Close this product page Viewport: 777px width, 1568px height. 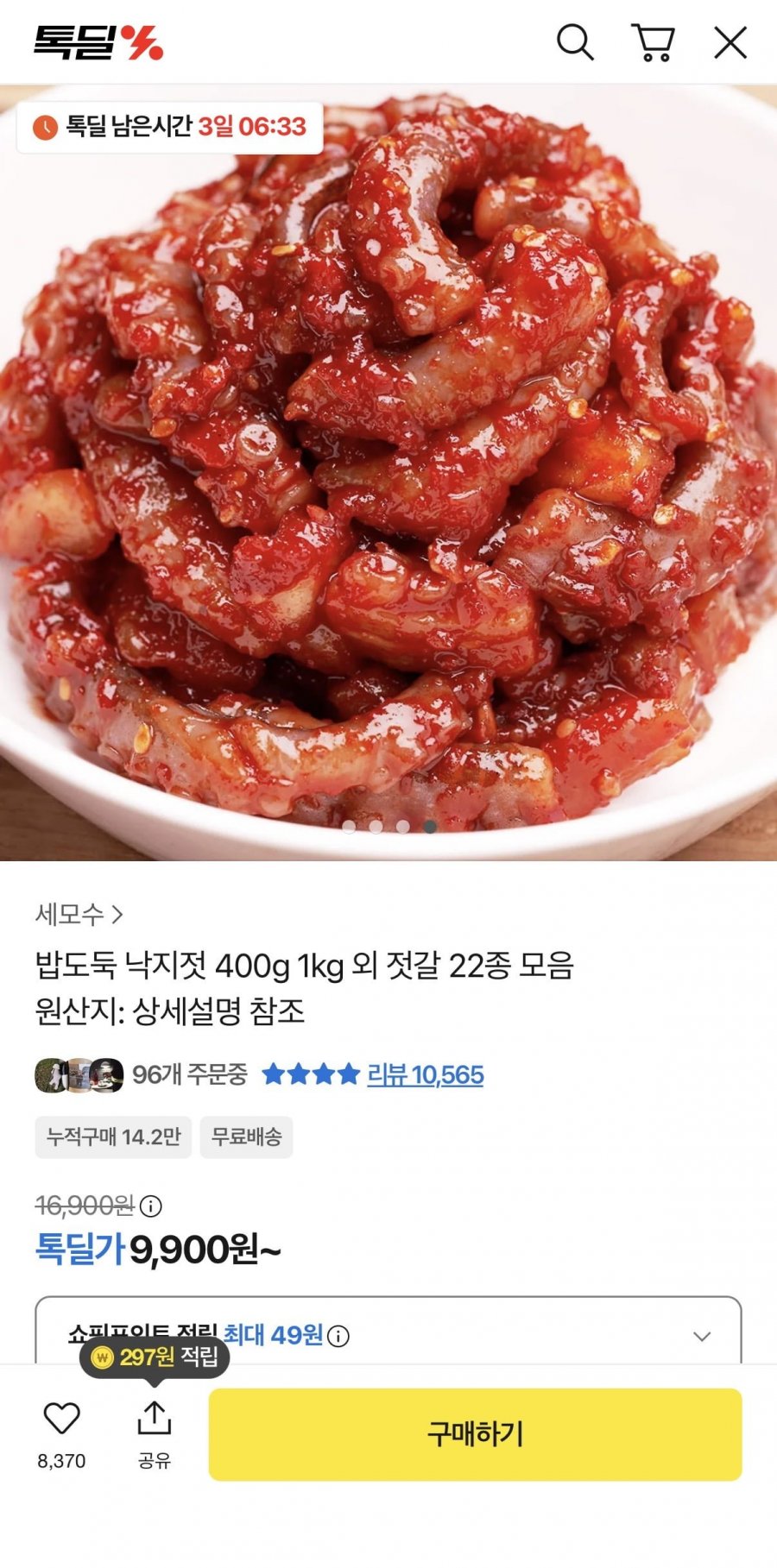[x=730, y=42]
